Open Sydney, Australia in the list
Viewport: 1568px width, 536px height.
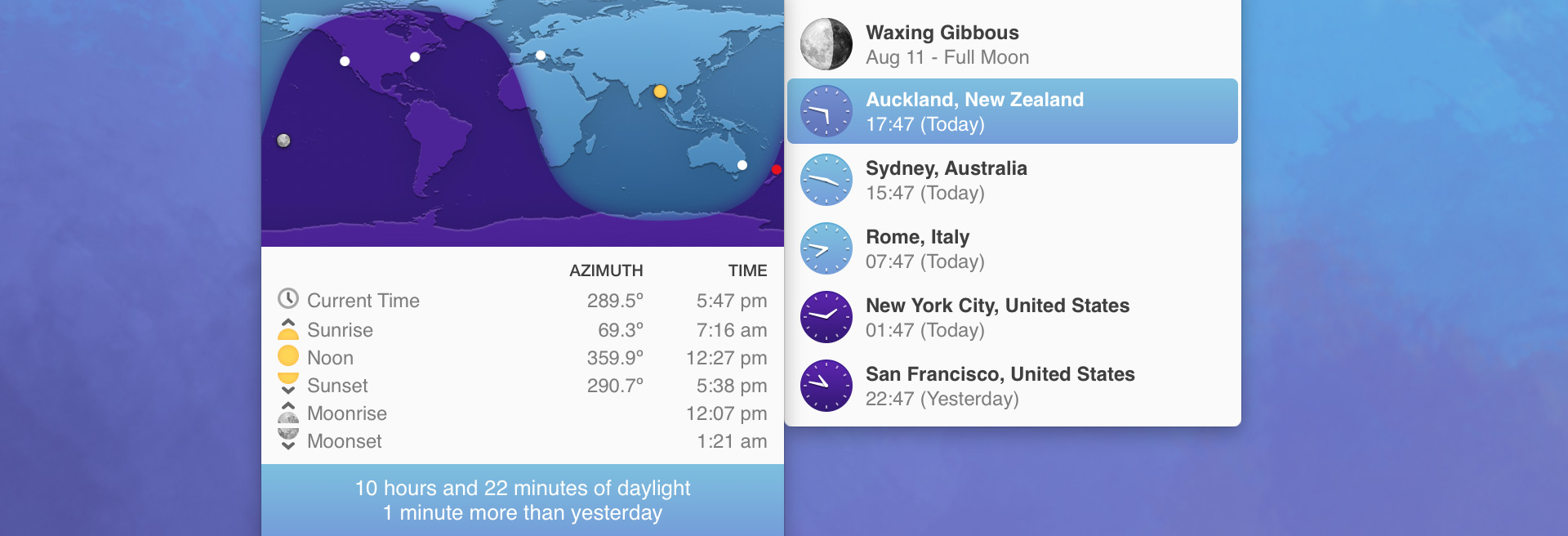pos(1011,180)
